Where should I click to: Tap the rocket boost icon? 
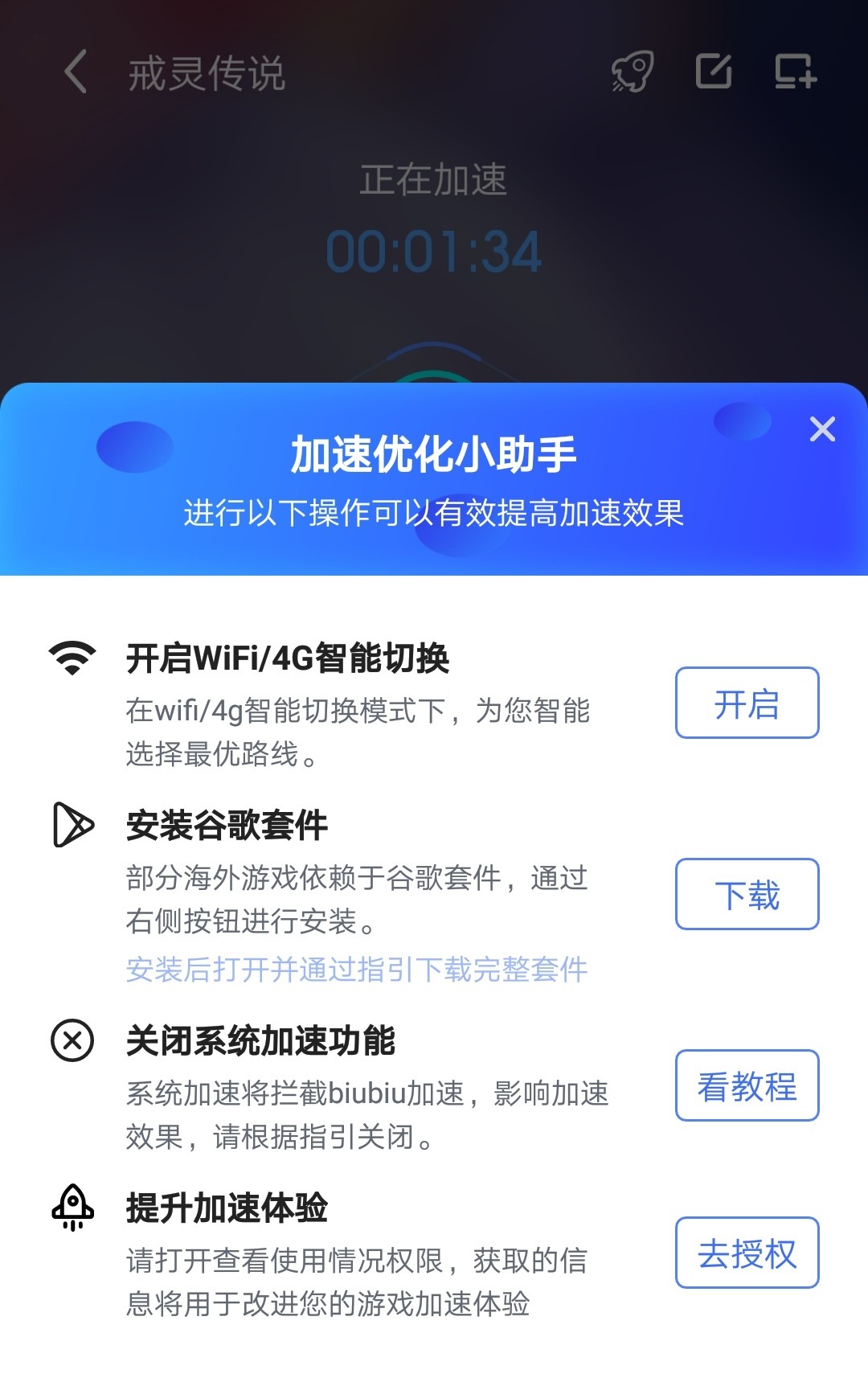coord(633,72)
